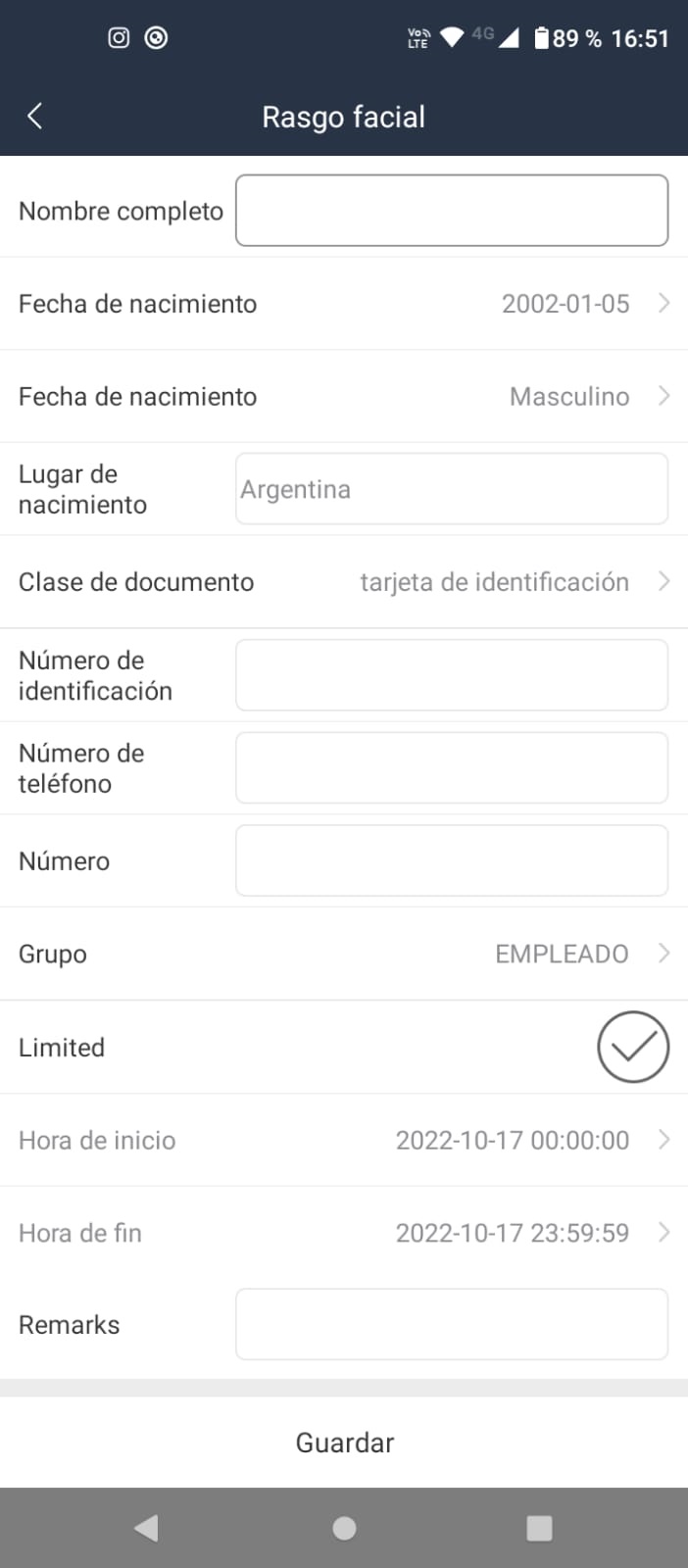688x1568 pixels.
Task: Toggle the Limited checkmark
Action: [633, 1047]
